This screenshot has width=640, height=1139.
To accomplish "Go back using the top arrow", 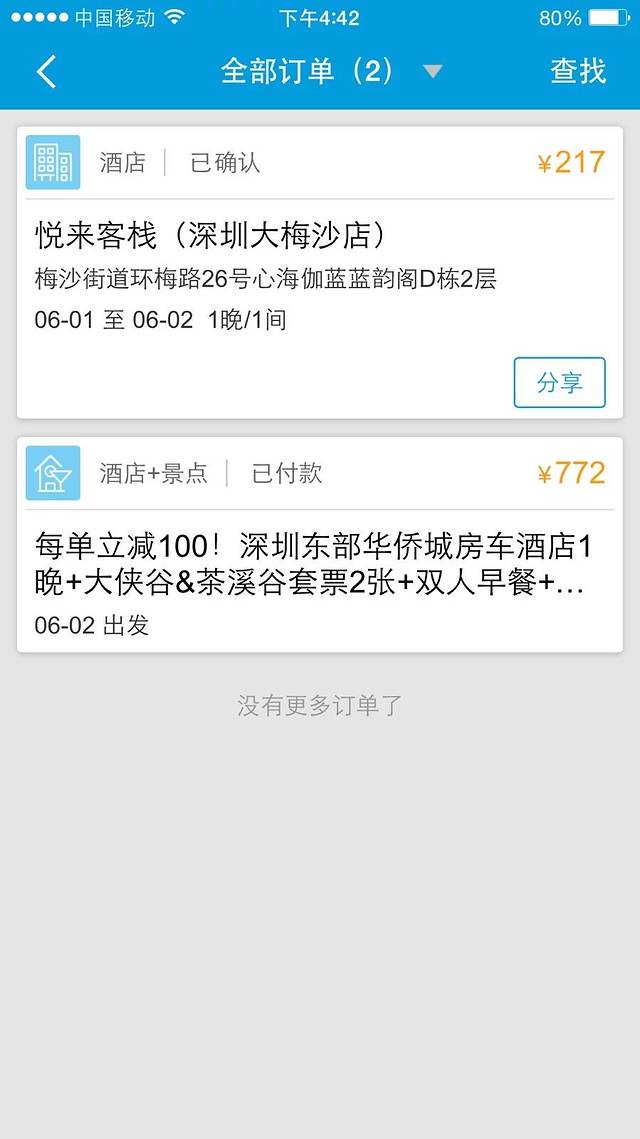I will [x=46, y=72].
